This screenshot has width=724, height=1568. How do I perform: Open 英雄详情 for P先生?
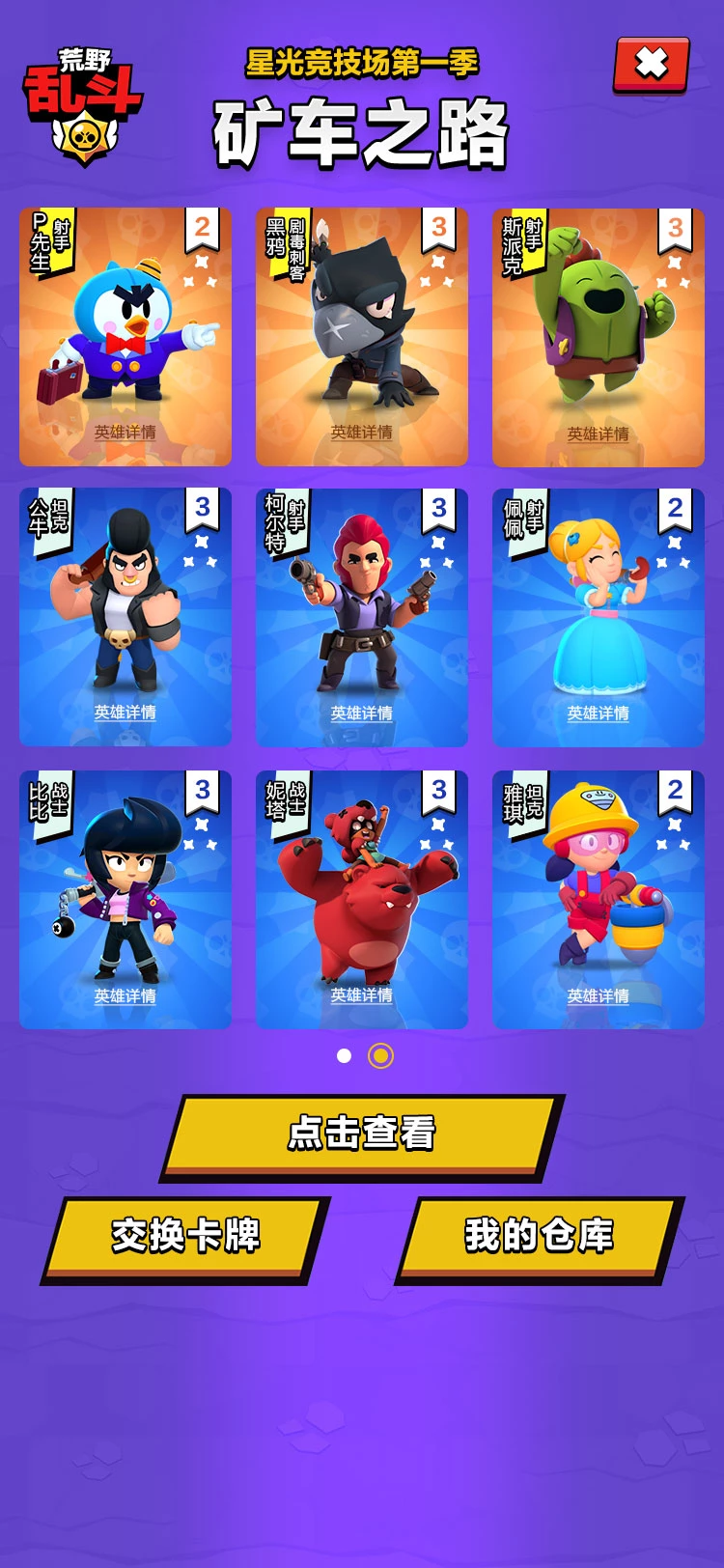(x=125, y=433)
